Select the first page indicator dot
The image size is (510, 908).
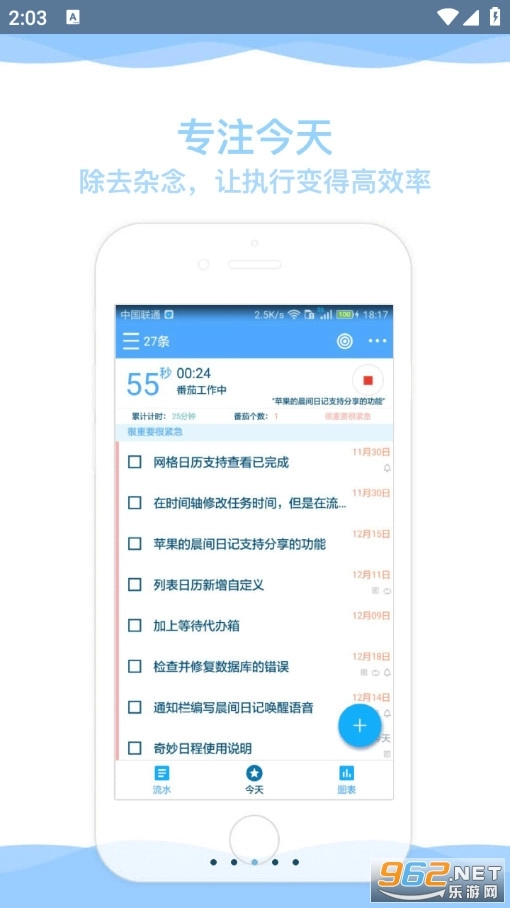(214, 862)
